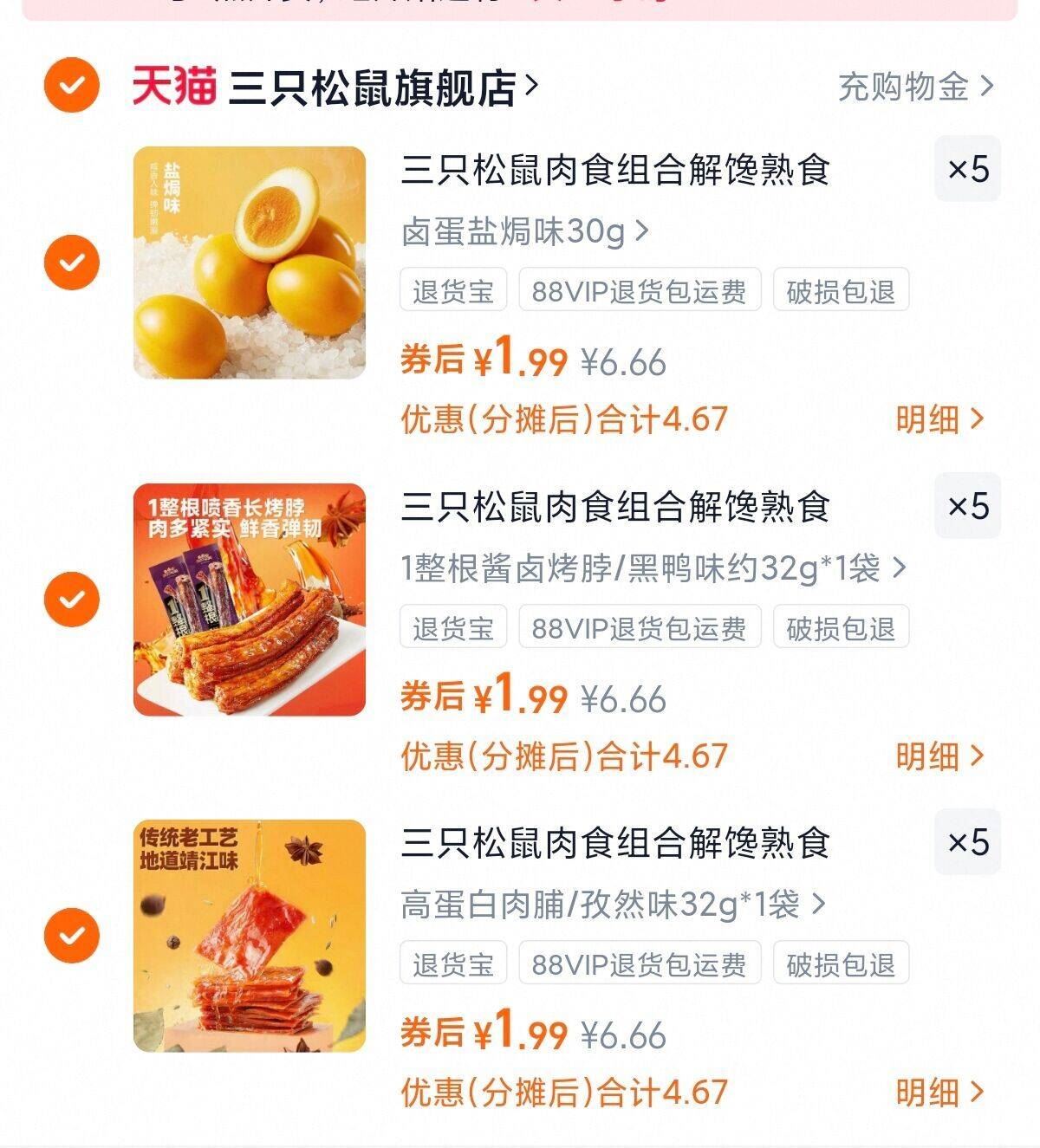Open the salted egg product image

click(250, 263)
